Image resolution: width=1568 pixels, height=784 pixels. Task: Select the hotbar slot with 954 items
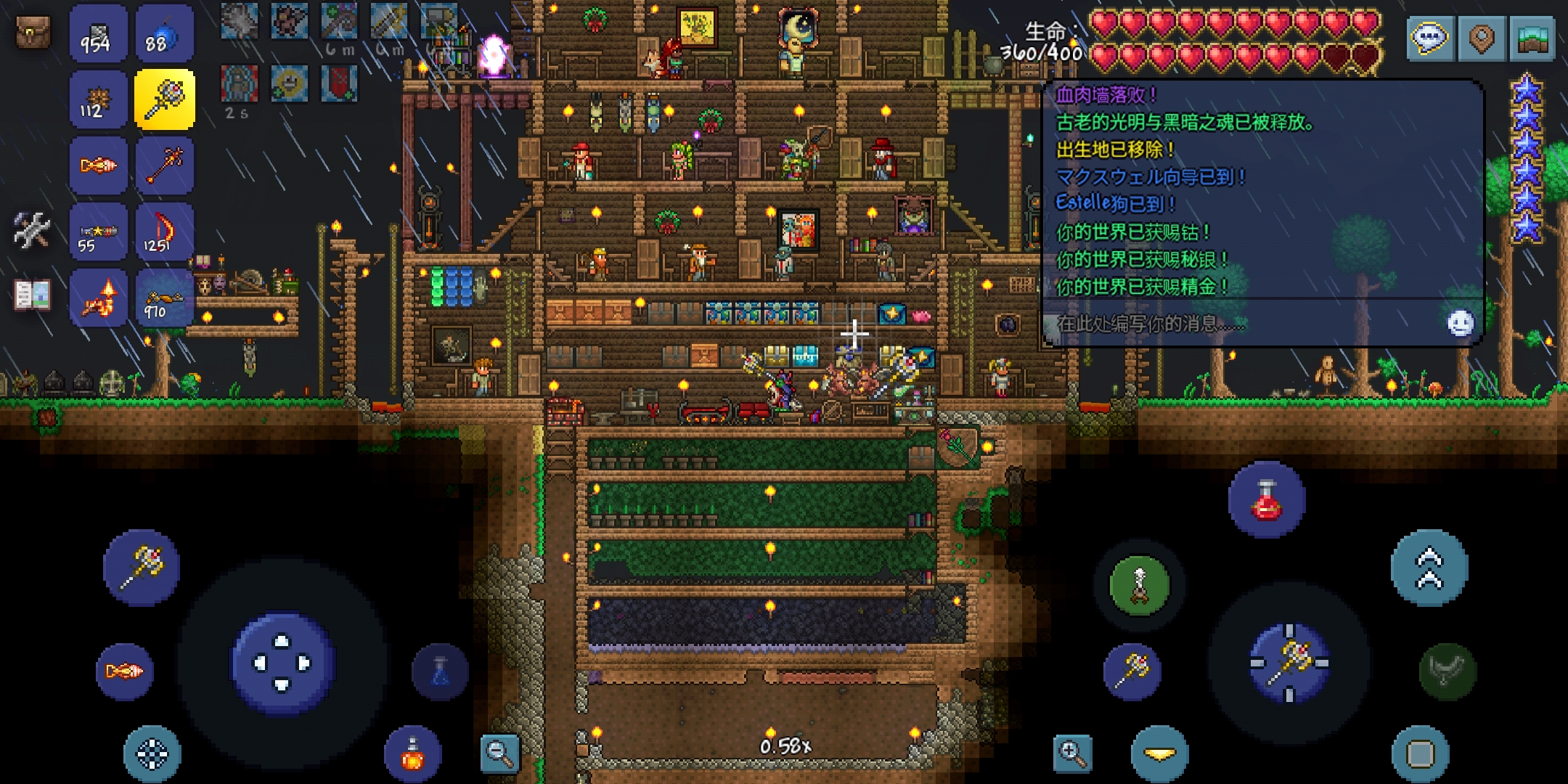(98, 34)
